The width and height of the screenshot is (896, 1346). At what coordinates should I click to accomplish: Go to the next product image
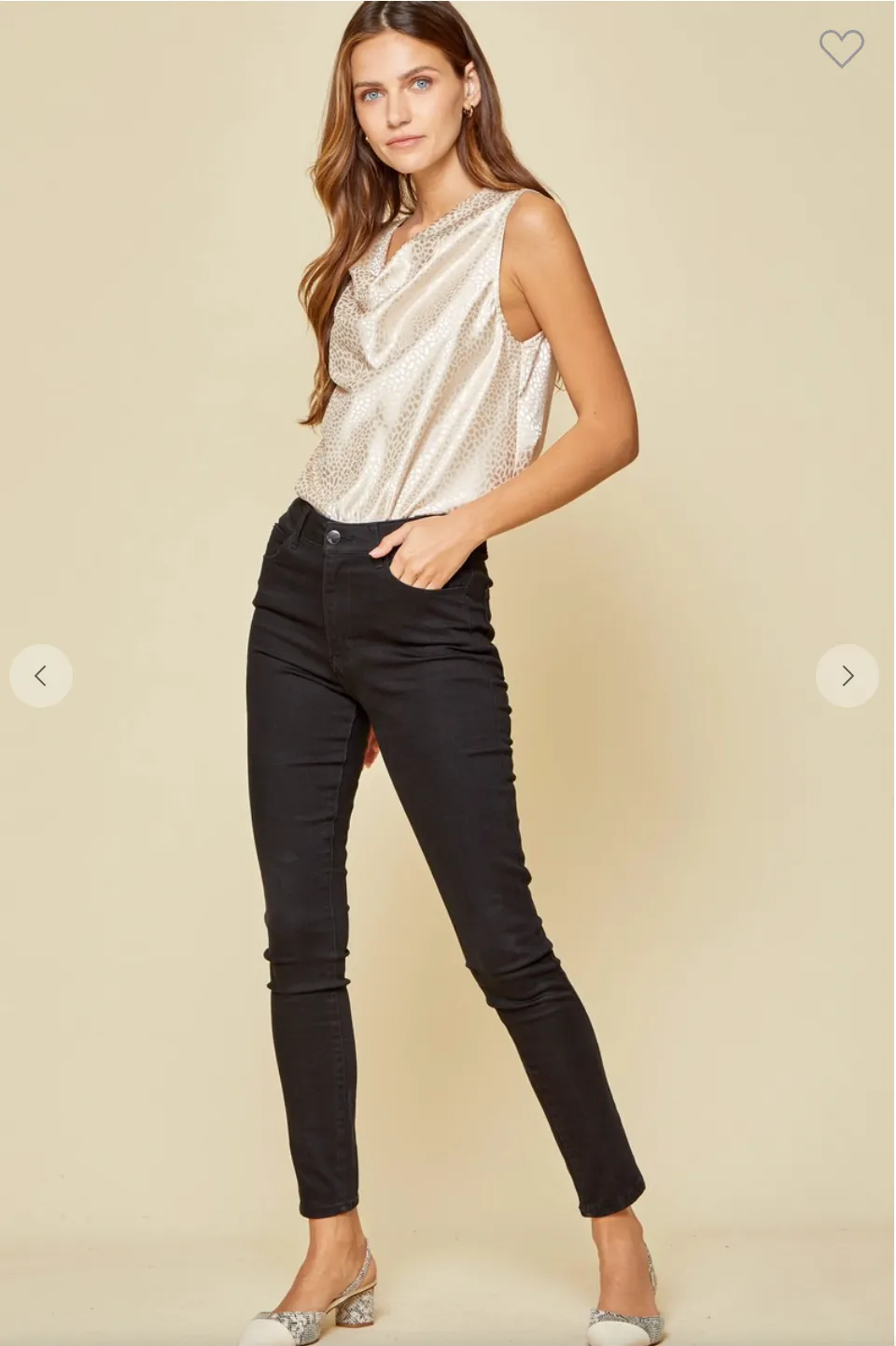[847, 675]
